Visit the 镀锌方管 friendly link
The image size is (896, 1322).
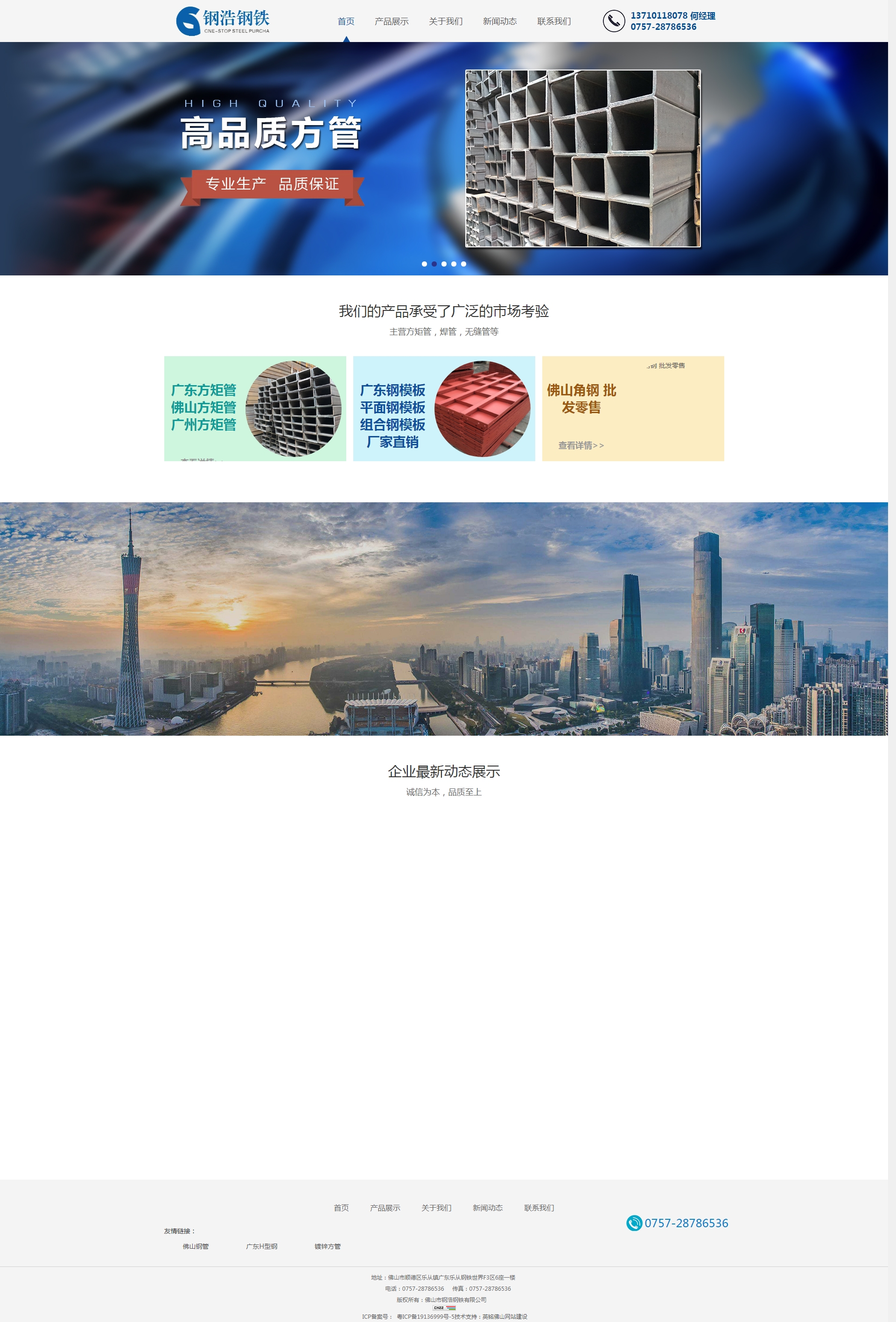[328, 1246]
